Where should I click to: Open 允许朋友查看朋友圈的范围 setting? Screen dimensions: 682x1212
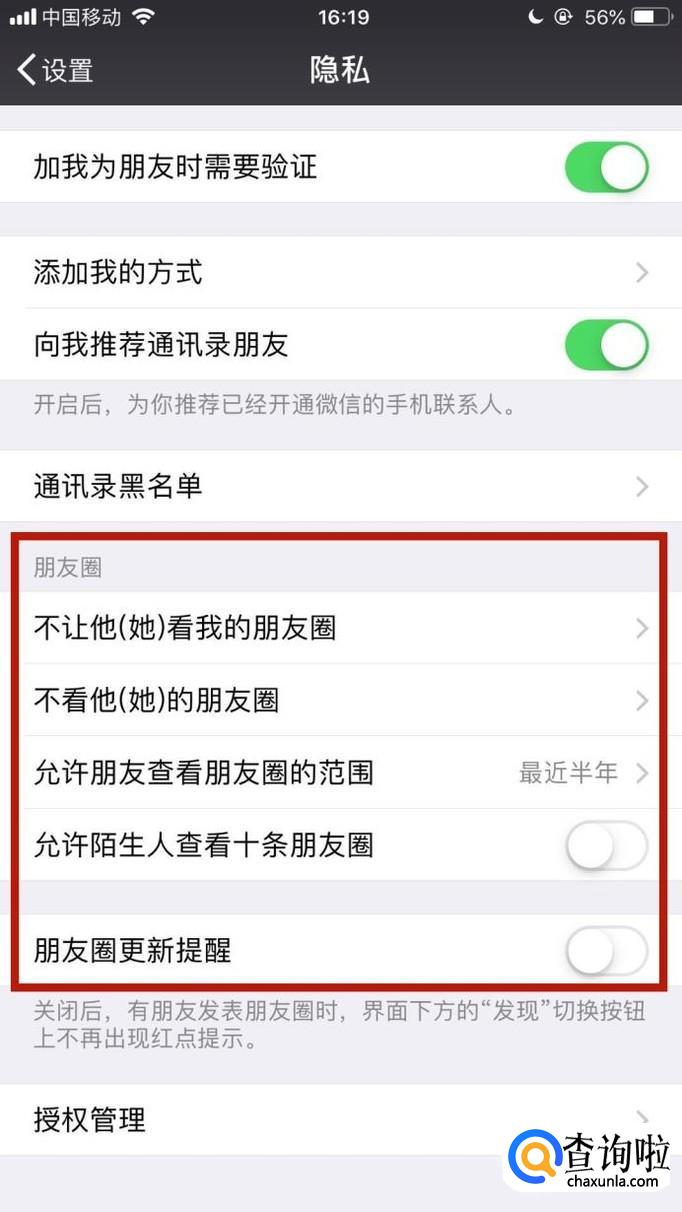coord(340,773)
